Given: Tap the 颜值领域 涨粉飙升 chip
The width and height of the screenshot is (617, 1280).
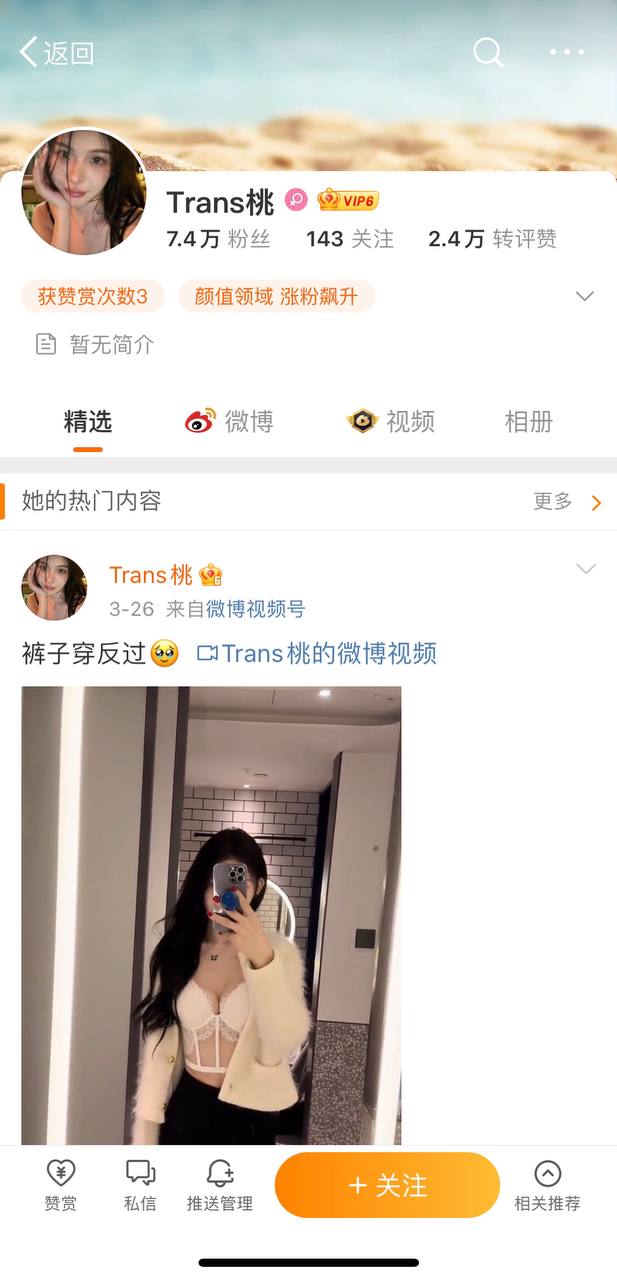Looking at the screenshot, I should pos(276,297).
